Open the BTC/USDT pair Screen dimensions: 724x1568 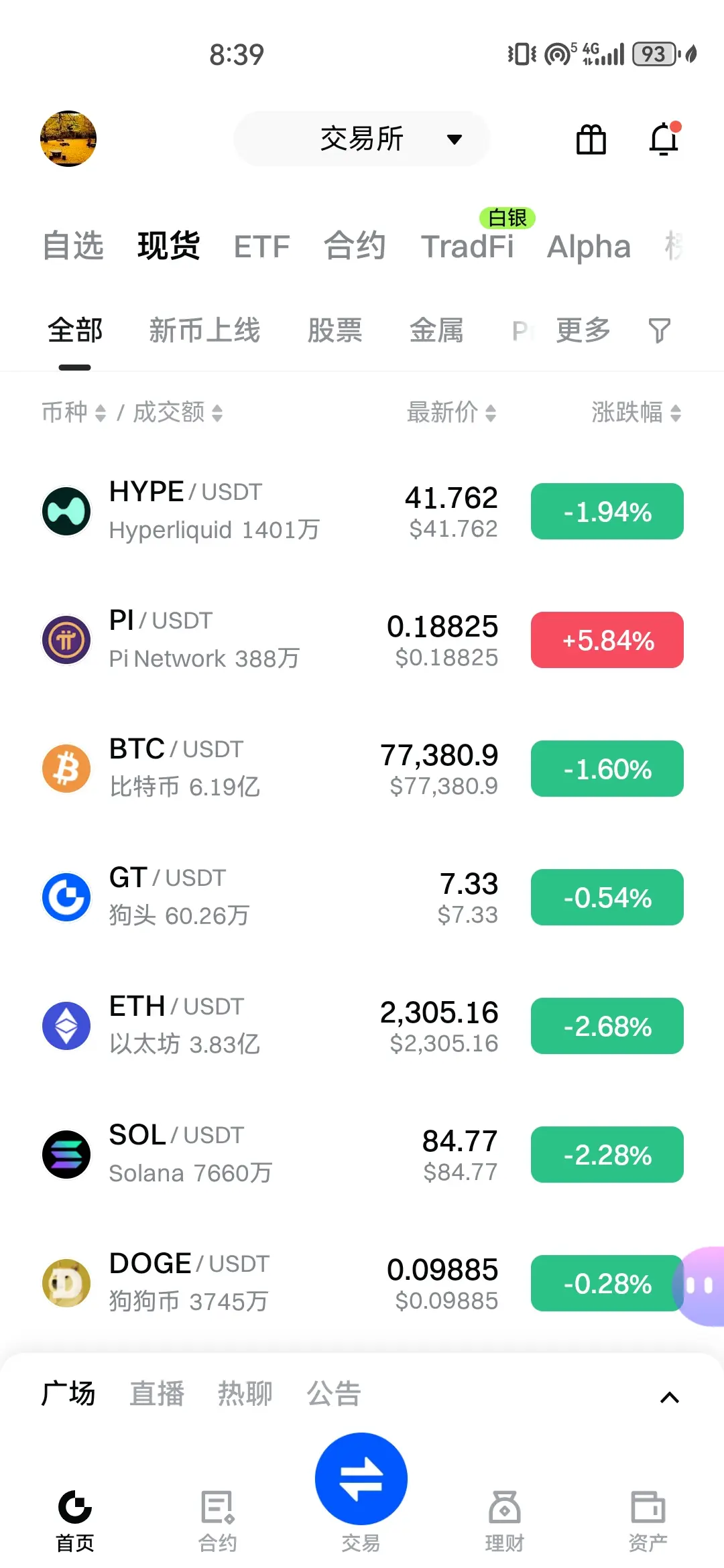[x=268, y=769]
